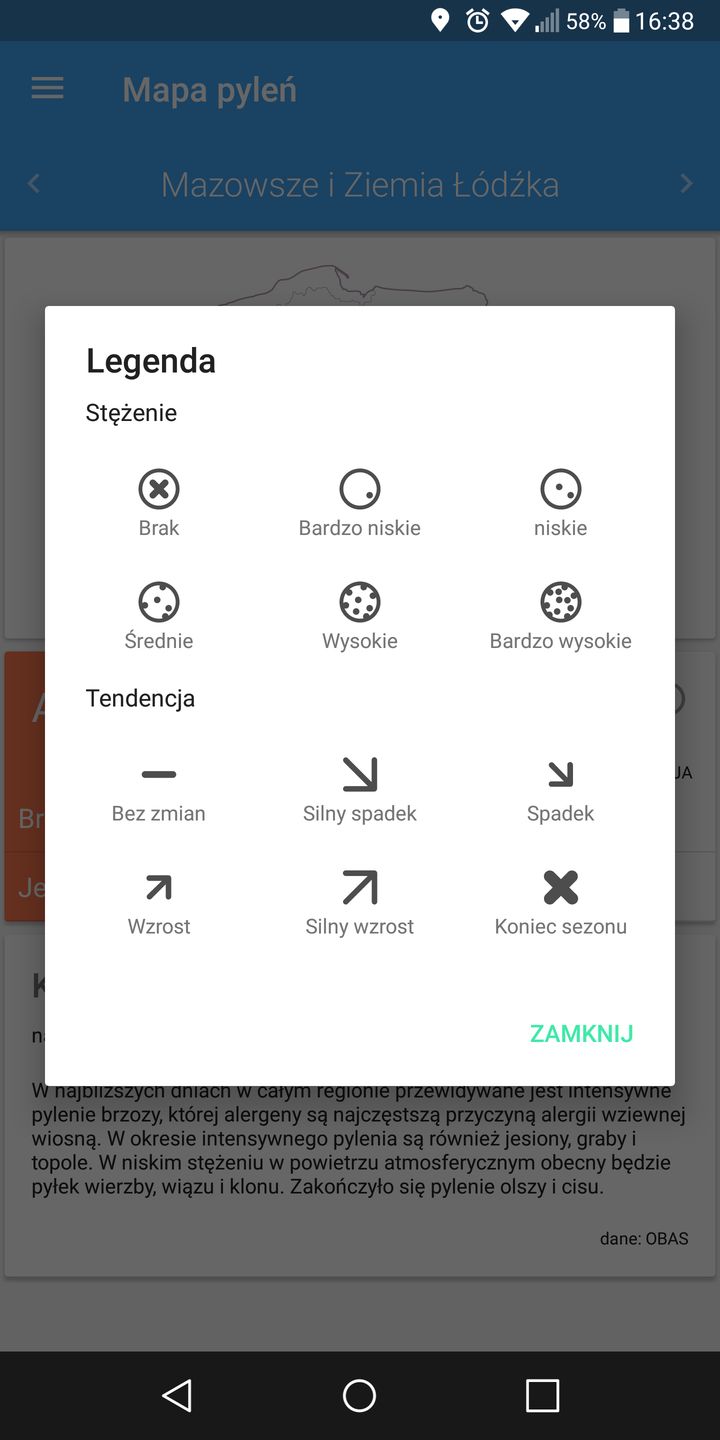This screenshot has width=720, height=1440.
Task: Go to previous region with left chevron
Action: click(x=33, y=183)
